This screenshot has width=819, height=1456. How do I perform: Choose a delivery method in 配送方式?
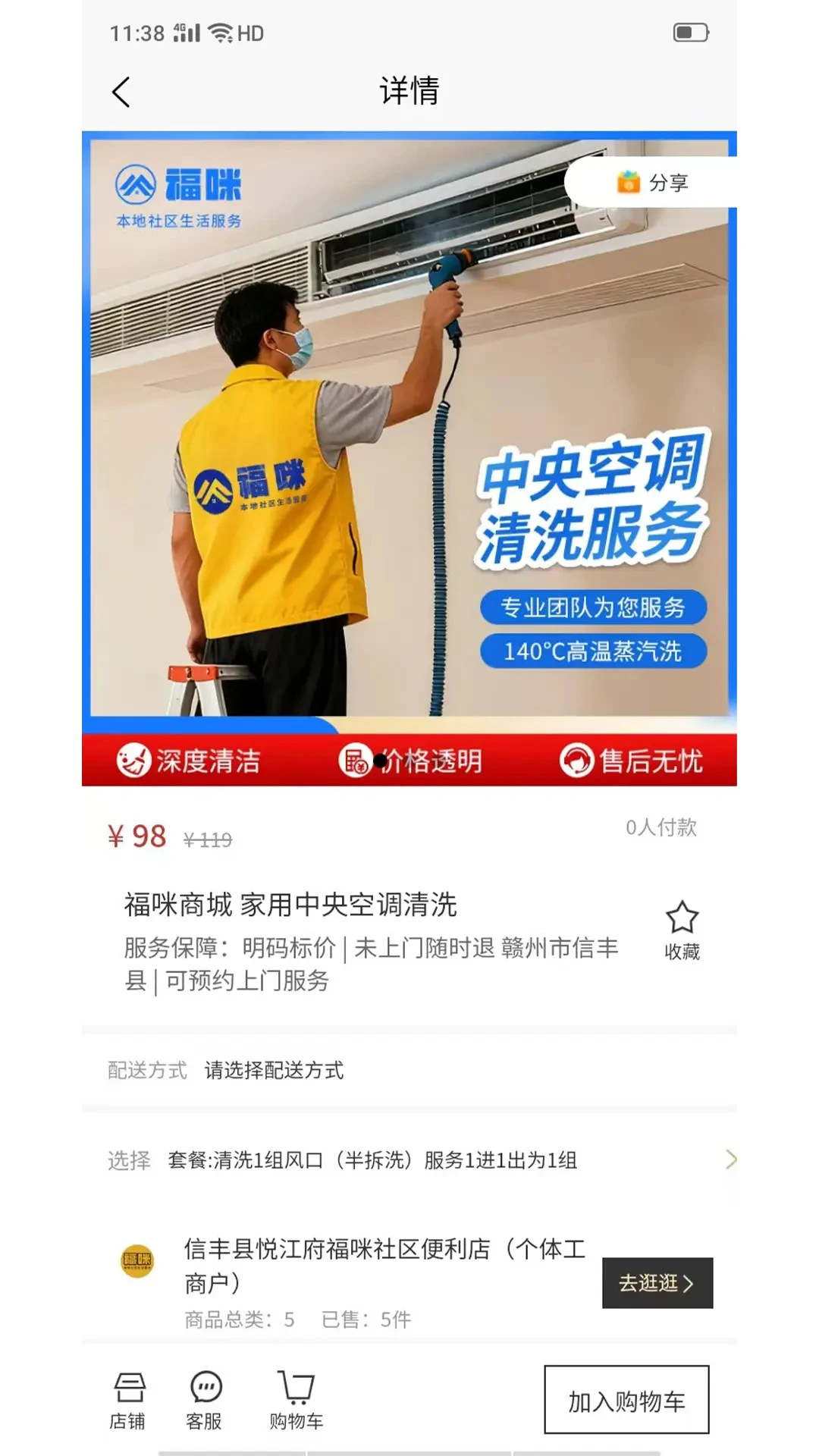273,1070
